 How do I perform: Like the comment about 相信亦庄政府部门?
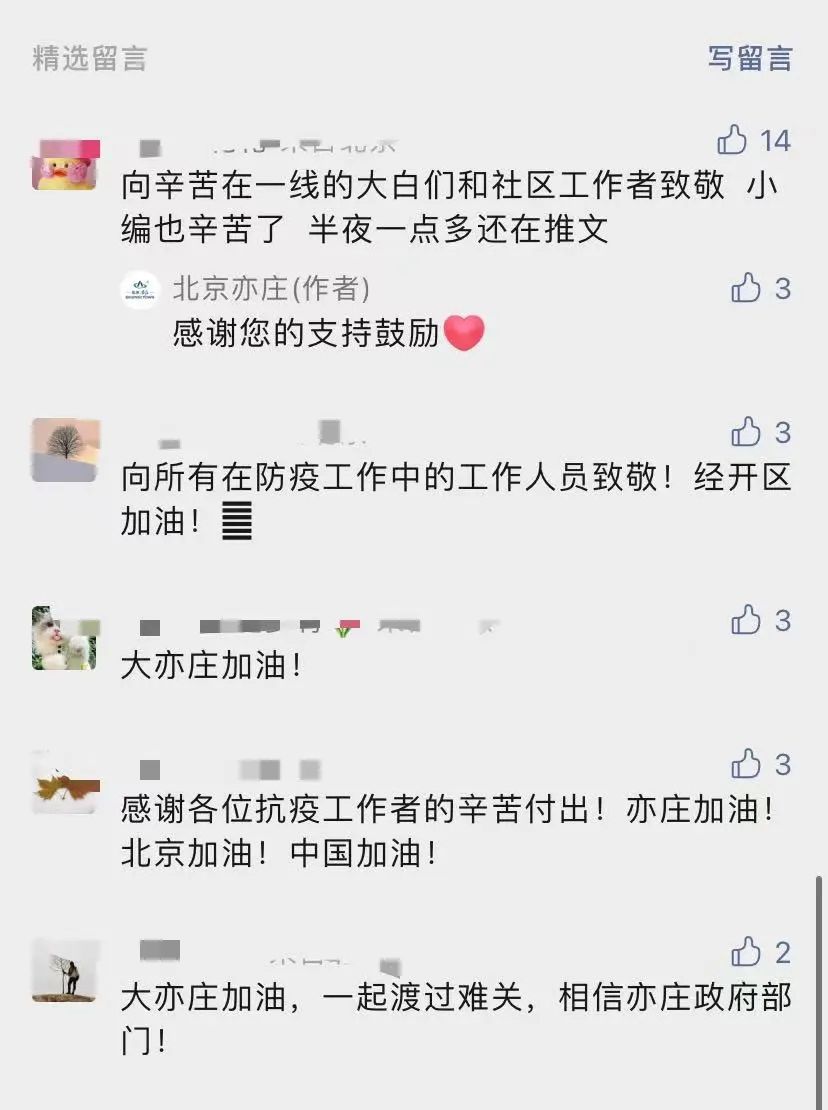click(746, 951)
